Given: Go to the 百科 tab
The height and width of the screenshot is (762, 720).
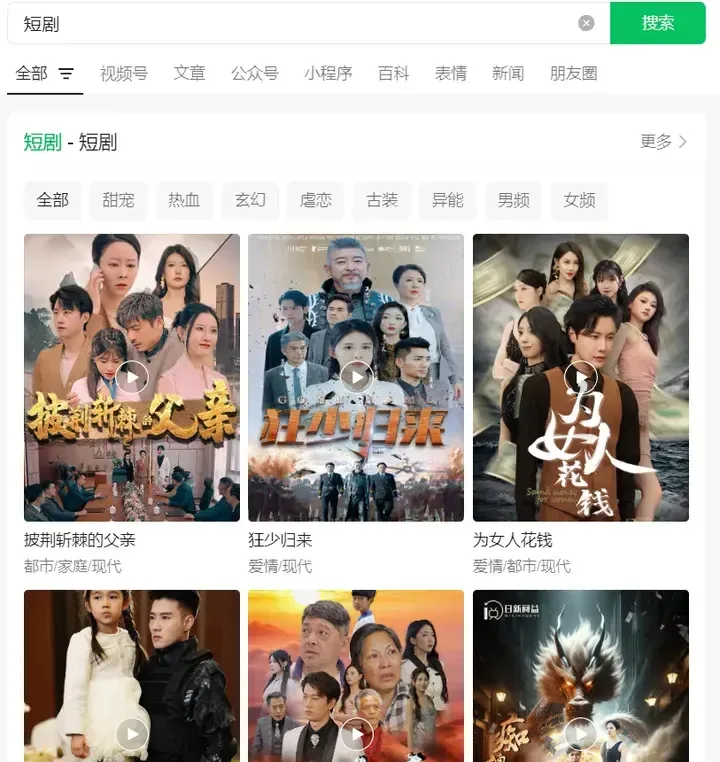Looking at the screenshot, I should coord(393,73).
